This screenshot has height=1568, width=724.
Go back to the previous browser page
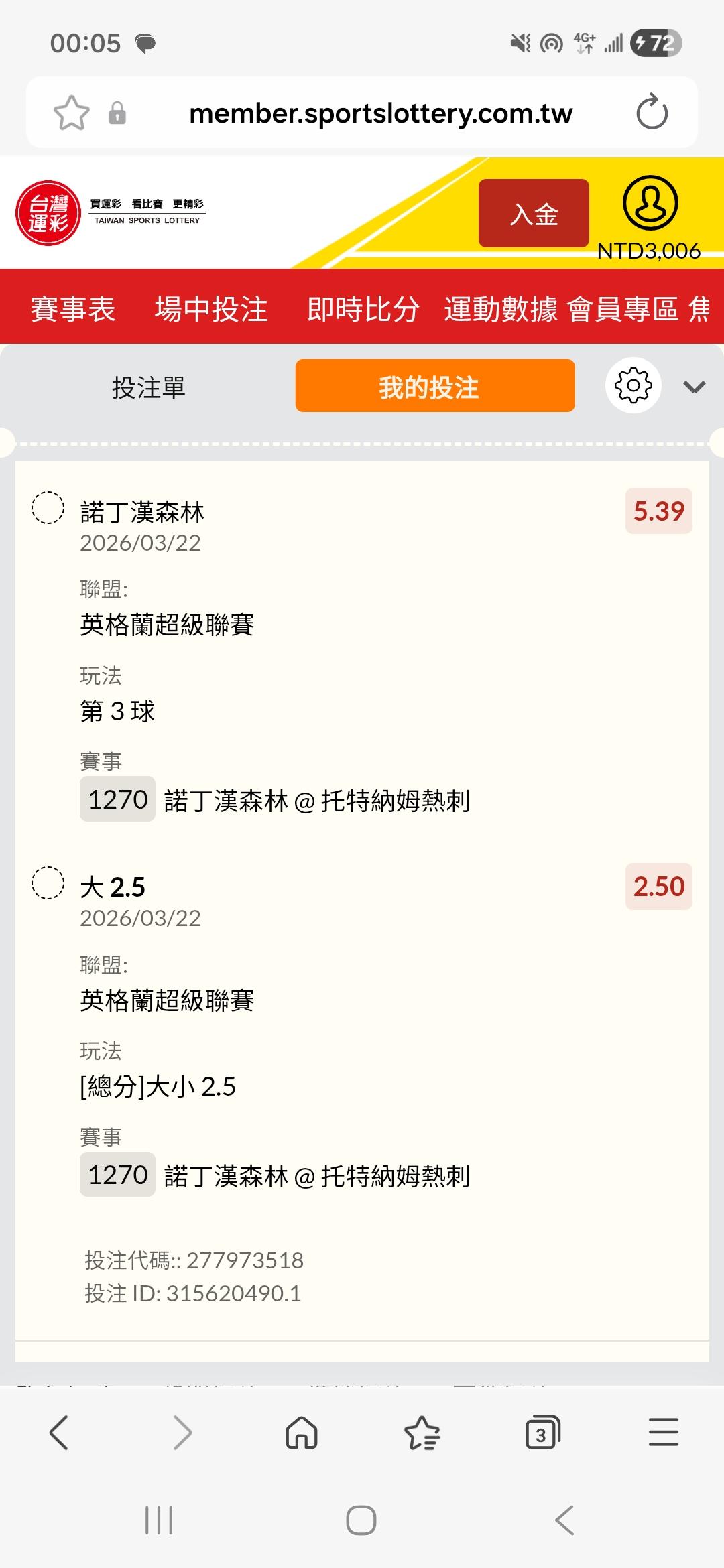[59, 1433]
